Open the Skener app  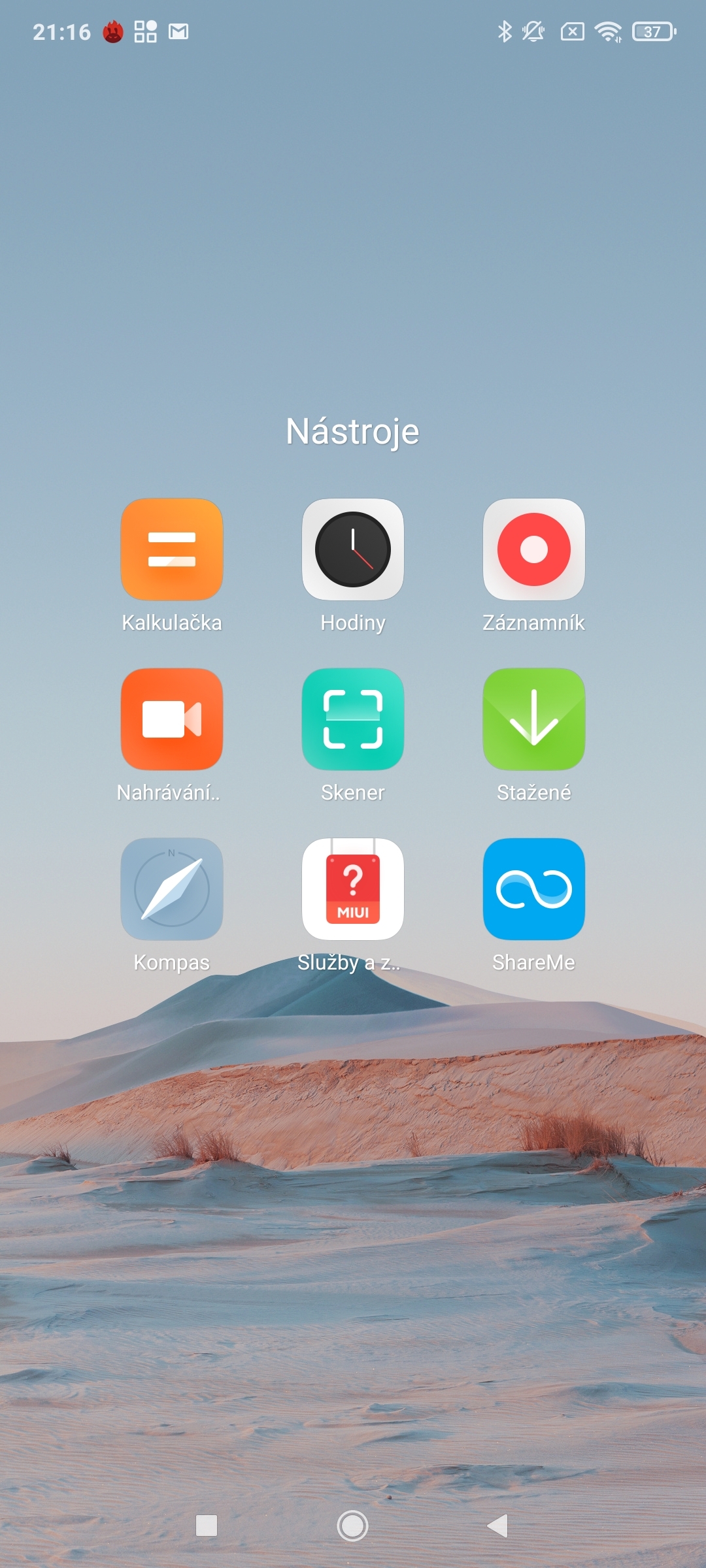[353, 719]
